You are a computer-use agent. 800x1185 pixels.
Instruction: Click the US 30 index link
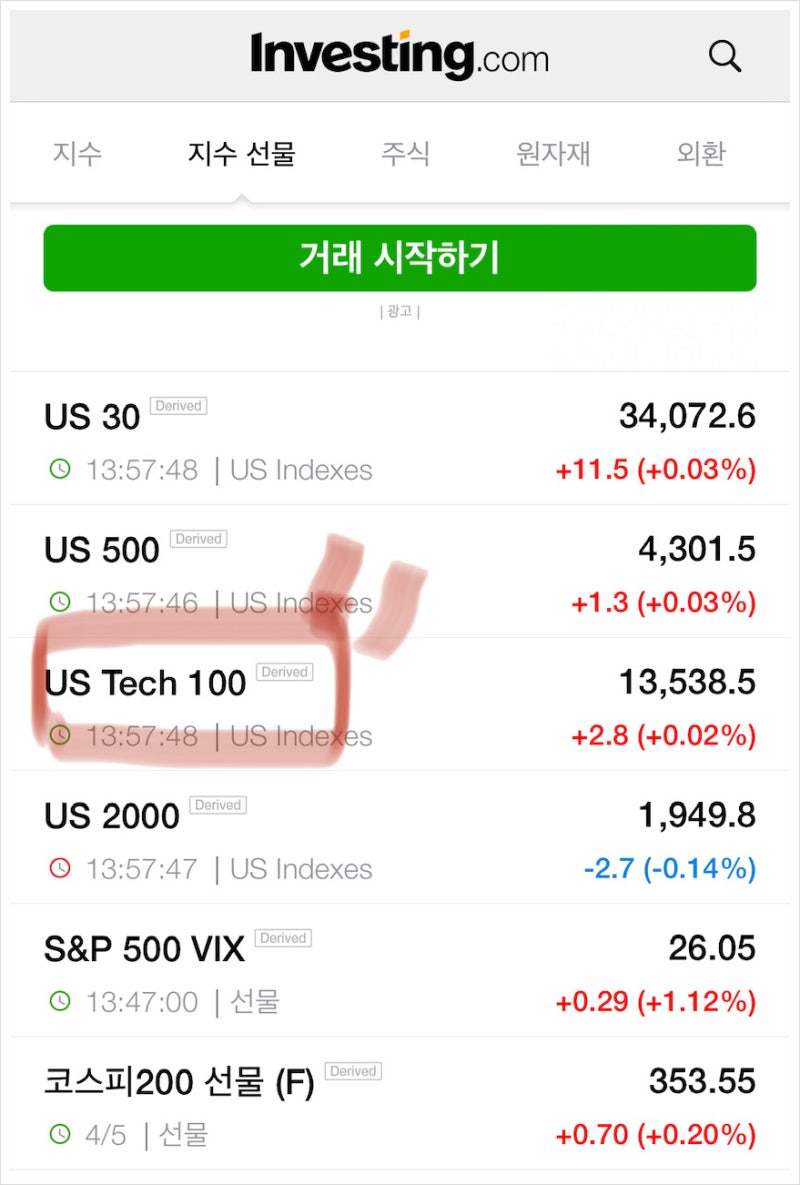(x=92, y=417)
